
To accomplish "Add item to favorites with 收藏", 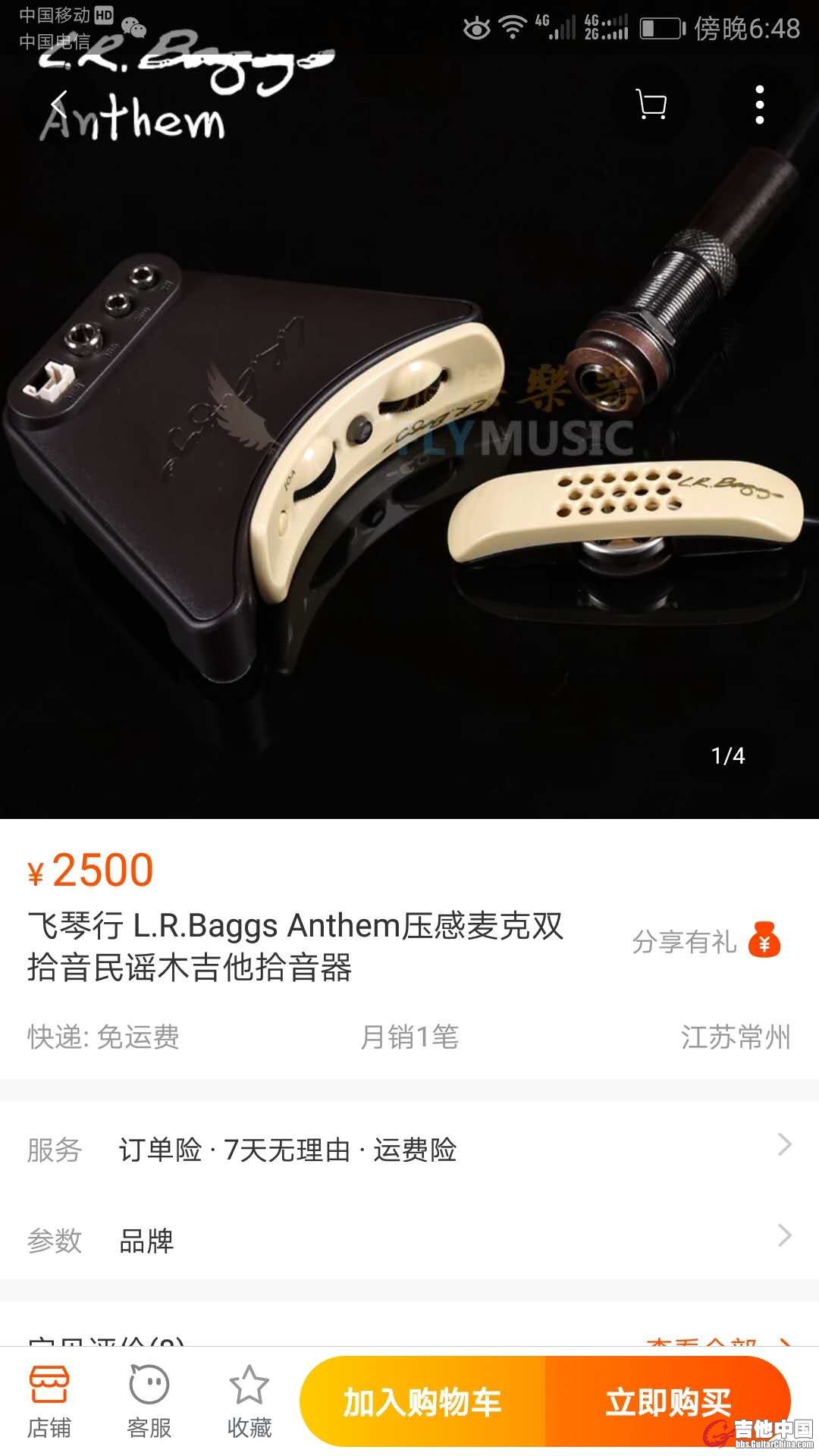I will click(249, 1403).
